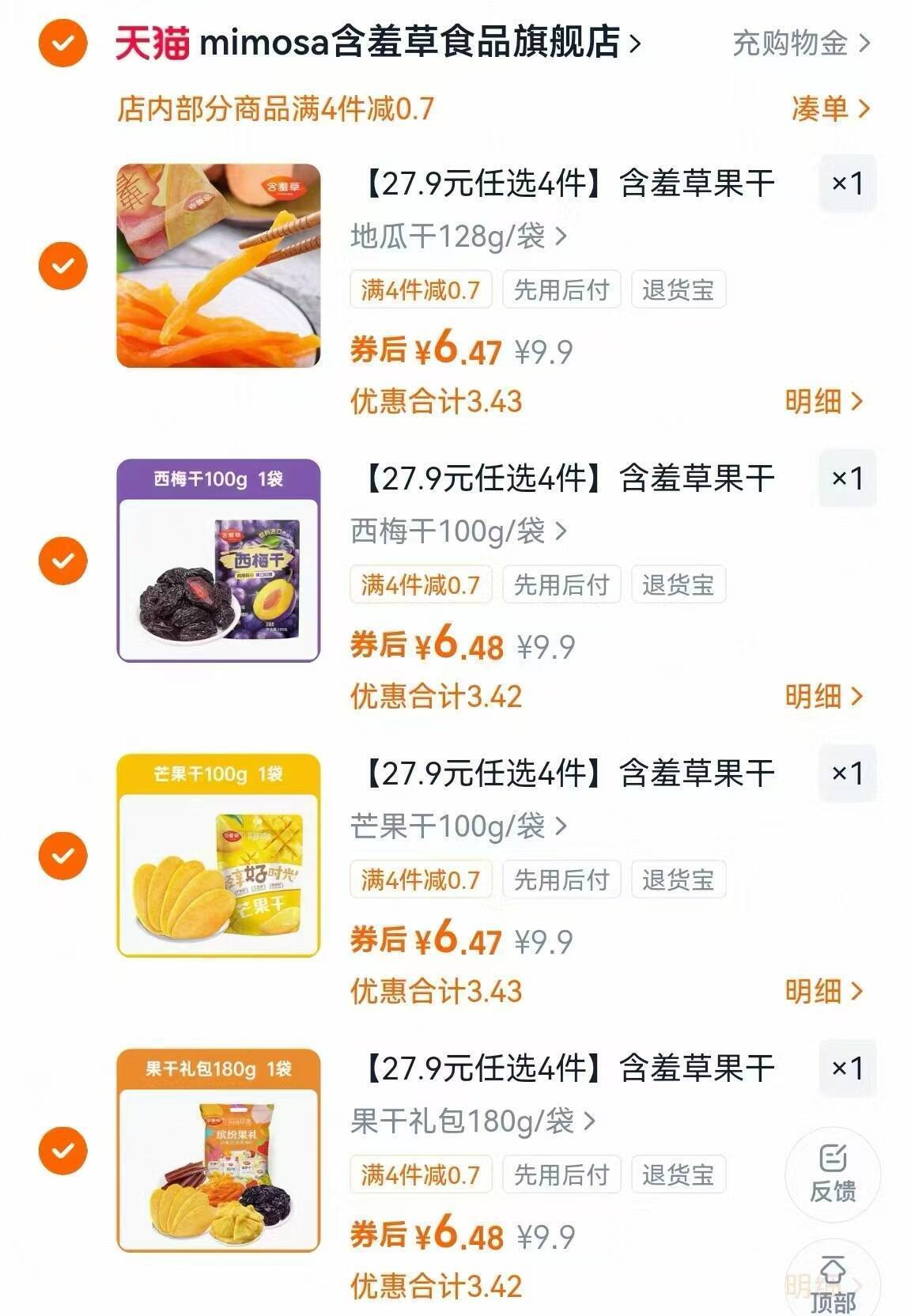Open the 反馈 feedback button
The height and width of the screenshot is (1316, 911).
point(833,1174)
